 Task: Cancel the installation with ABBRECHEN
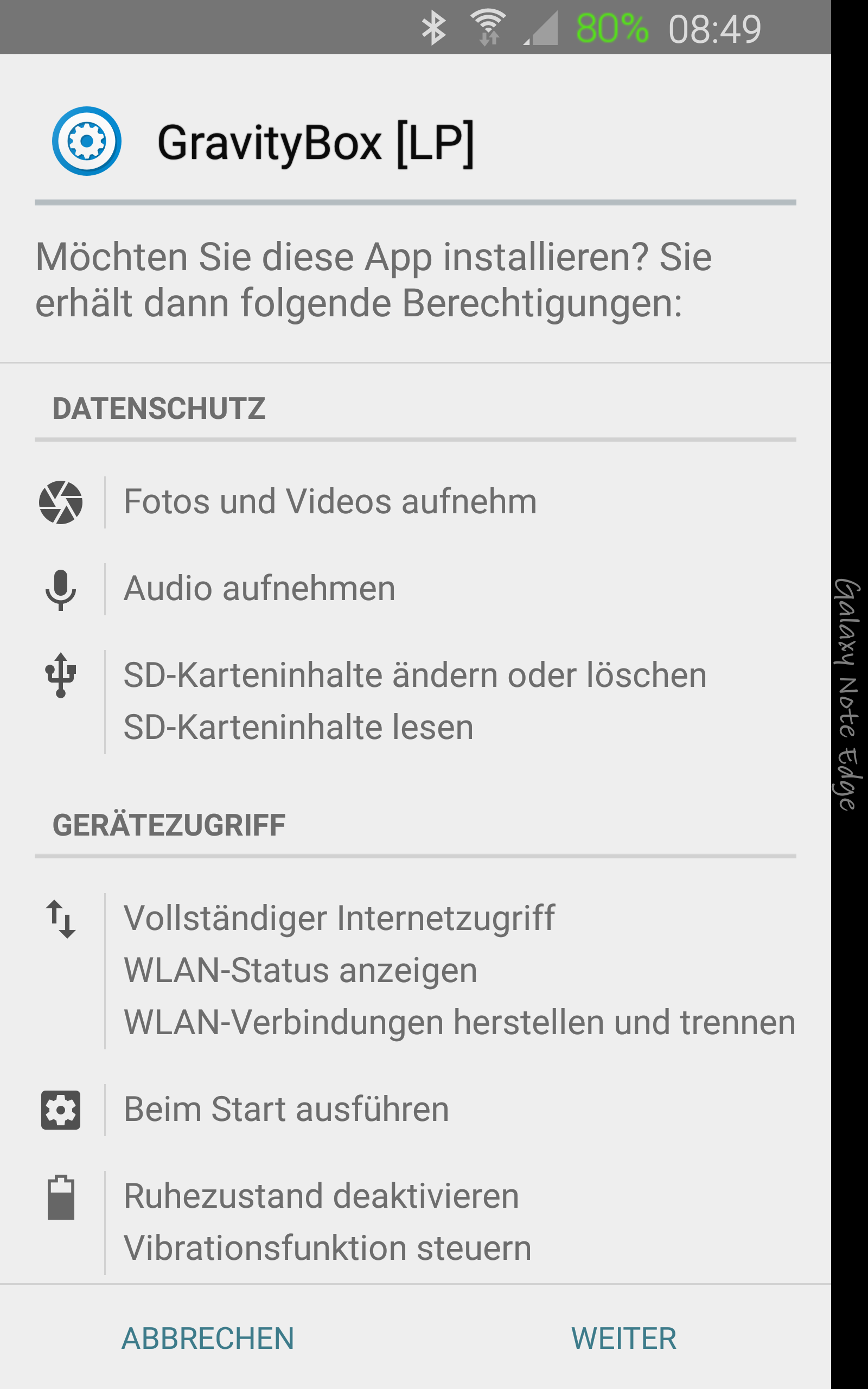tap(208, 1339)
